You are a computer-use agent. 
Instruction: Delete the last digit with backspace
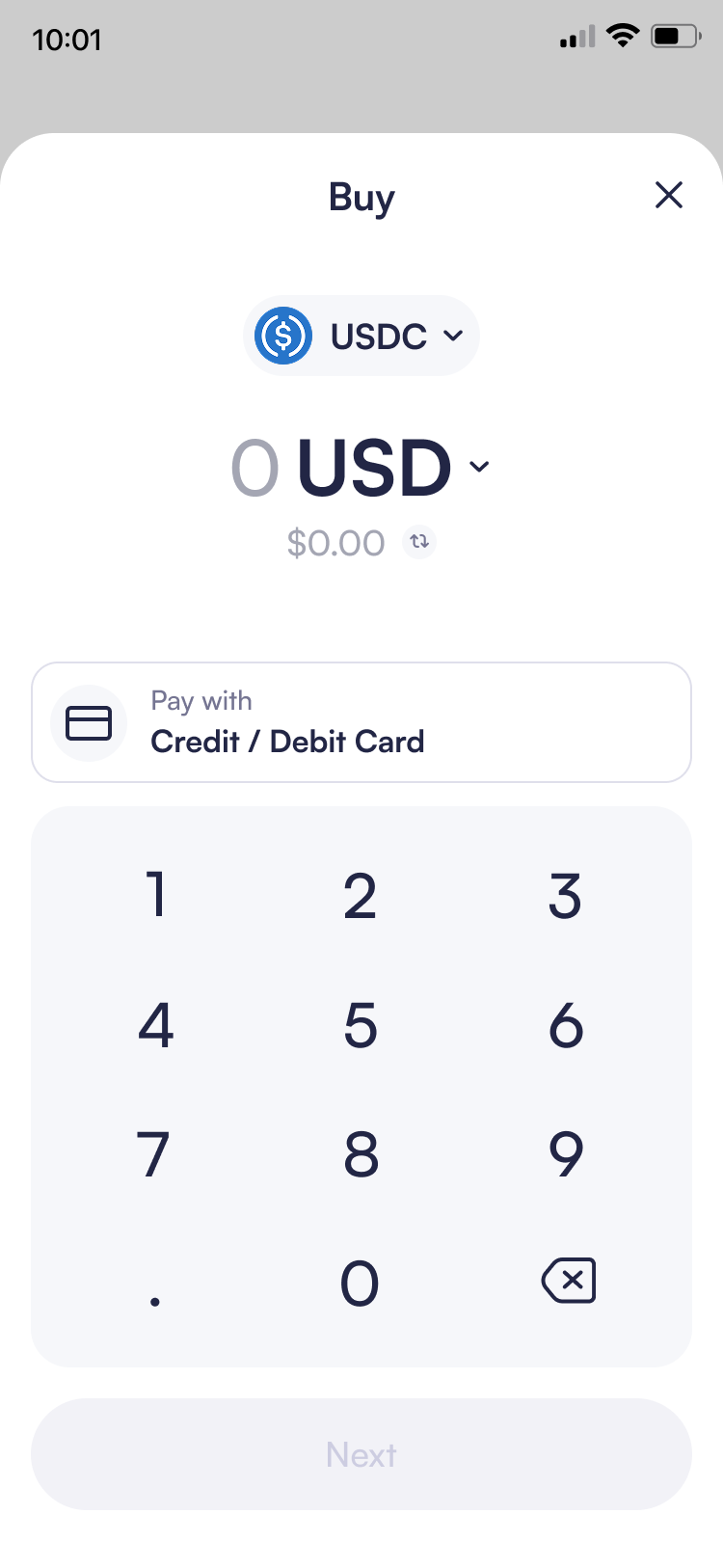[569, 1281]
